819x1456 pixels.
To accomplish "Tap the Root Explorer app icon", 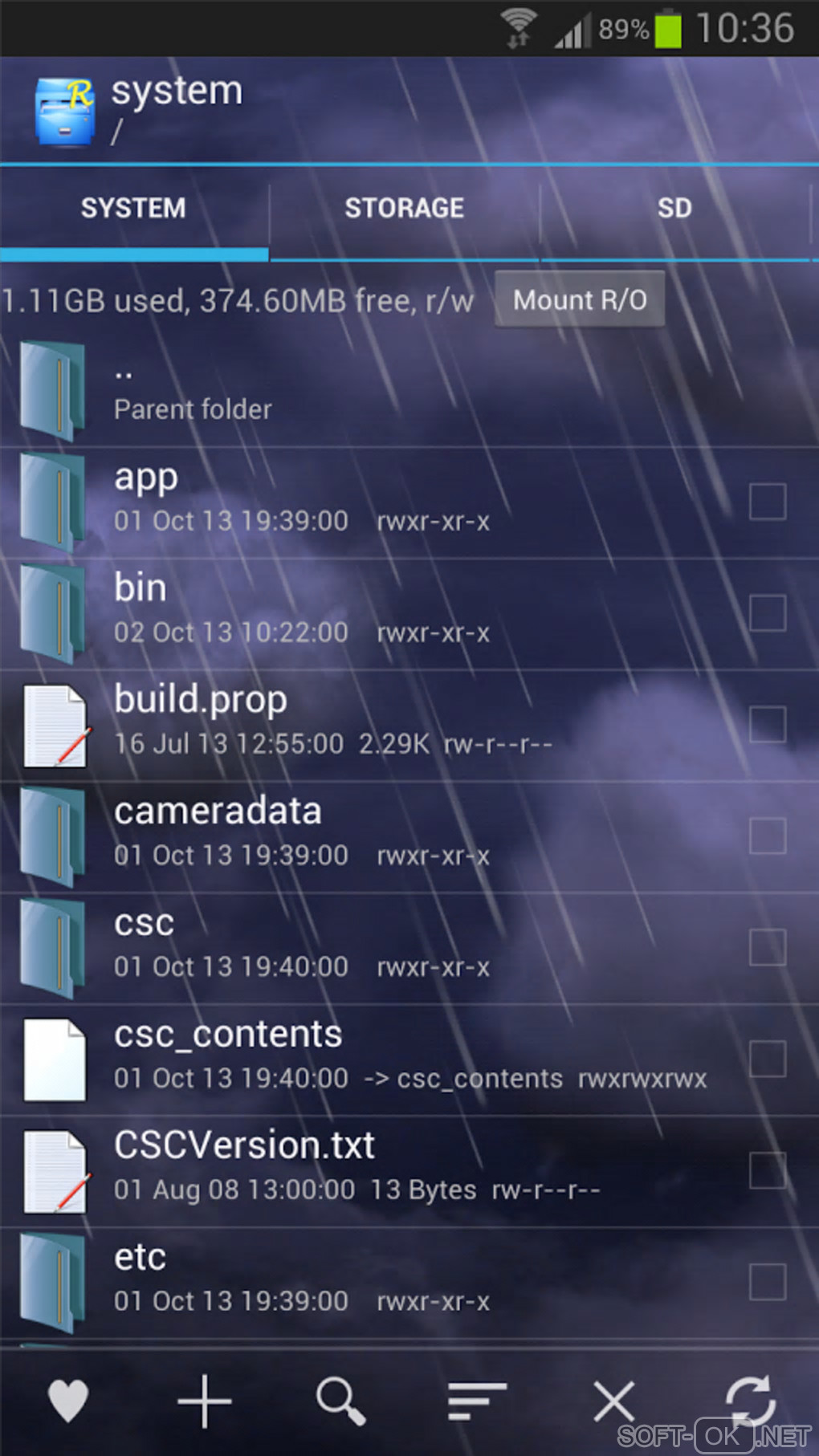I will pyautogui.click(x=64, y=112).
